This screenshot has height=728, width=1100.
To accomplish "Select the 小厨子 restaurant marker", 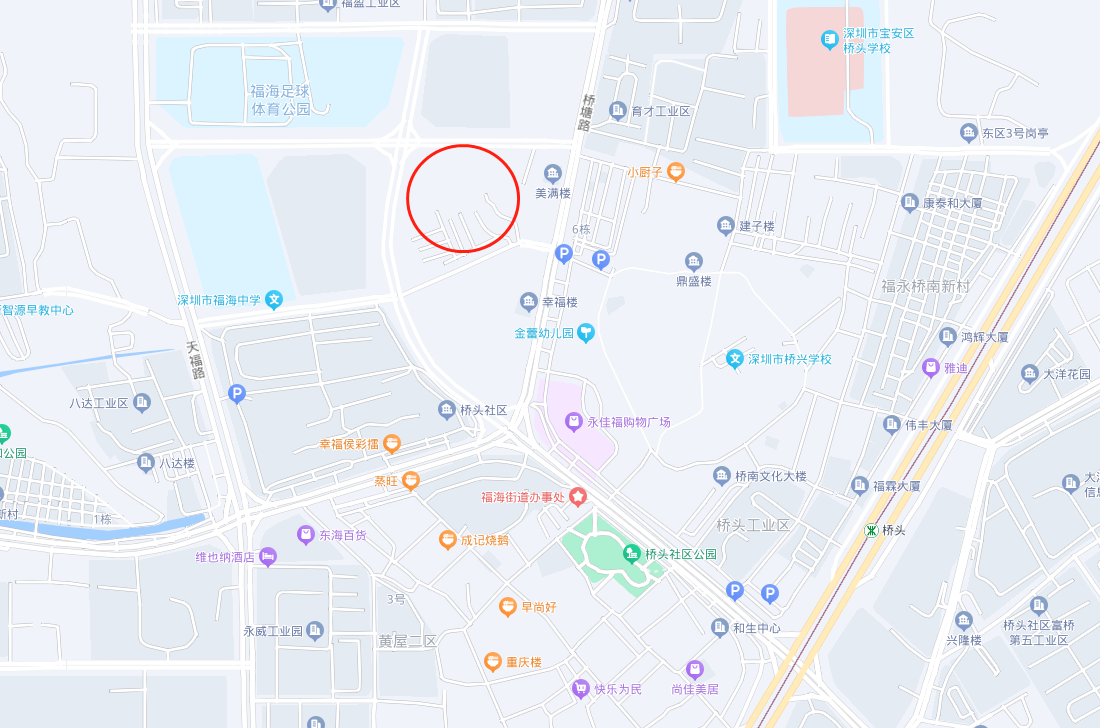I will click(676, 172).
